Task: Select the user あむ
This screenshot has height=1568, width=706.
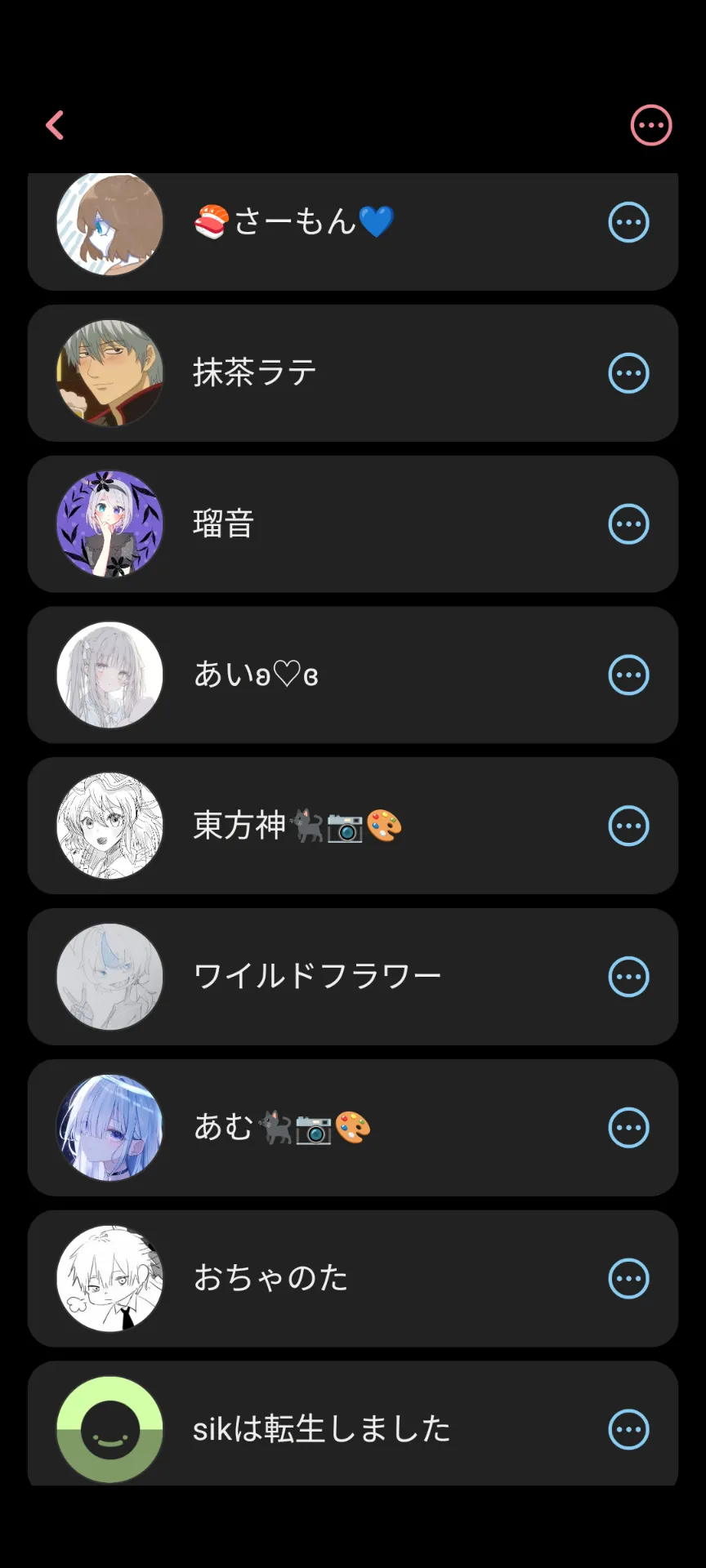Action: coord(353,1128)
